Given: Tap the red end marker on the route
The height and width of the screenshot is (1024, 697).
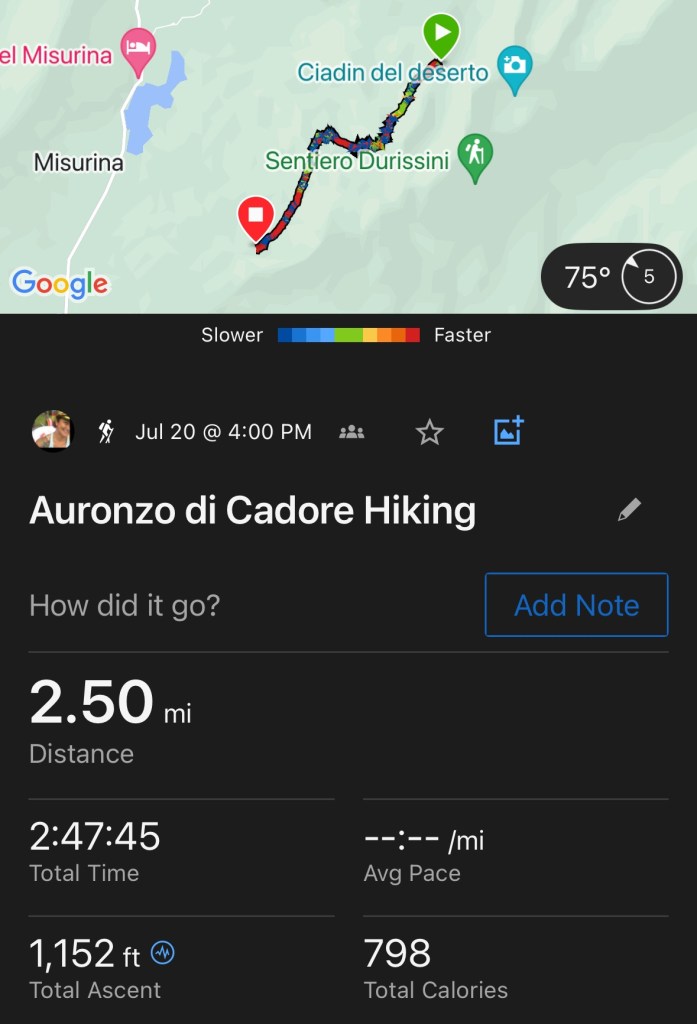Looking at the screenshot, I should tap(256, 218).
